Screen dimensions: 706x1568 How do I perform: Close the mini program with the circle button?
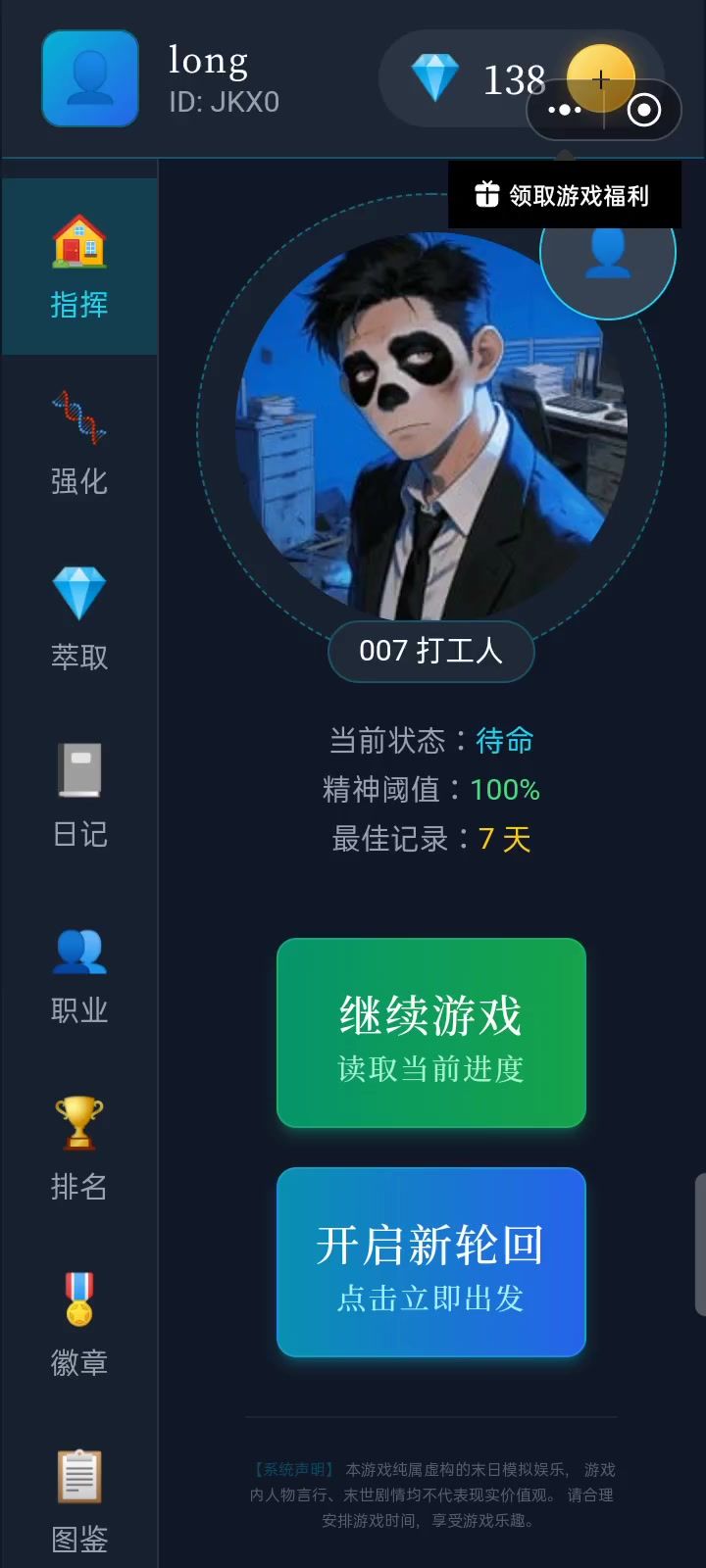click(643, 111)
